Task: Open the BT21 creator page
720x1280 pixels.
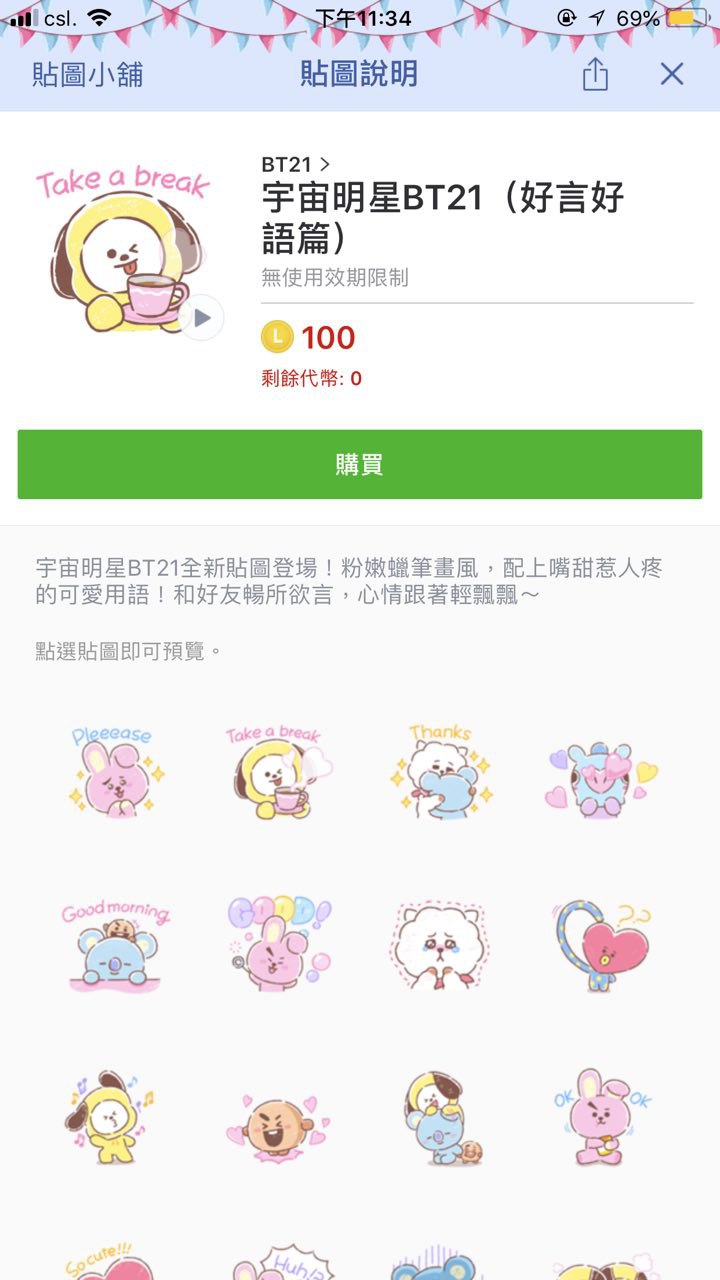Action: pyautogui.click(x=295, y=164)
